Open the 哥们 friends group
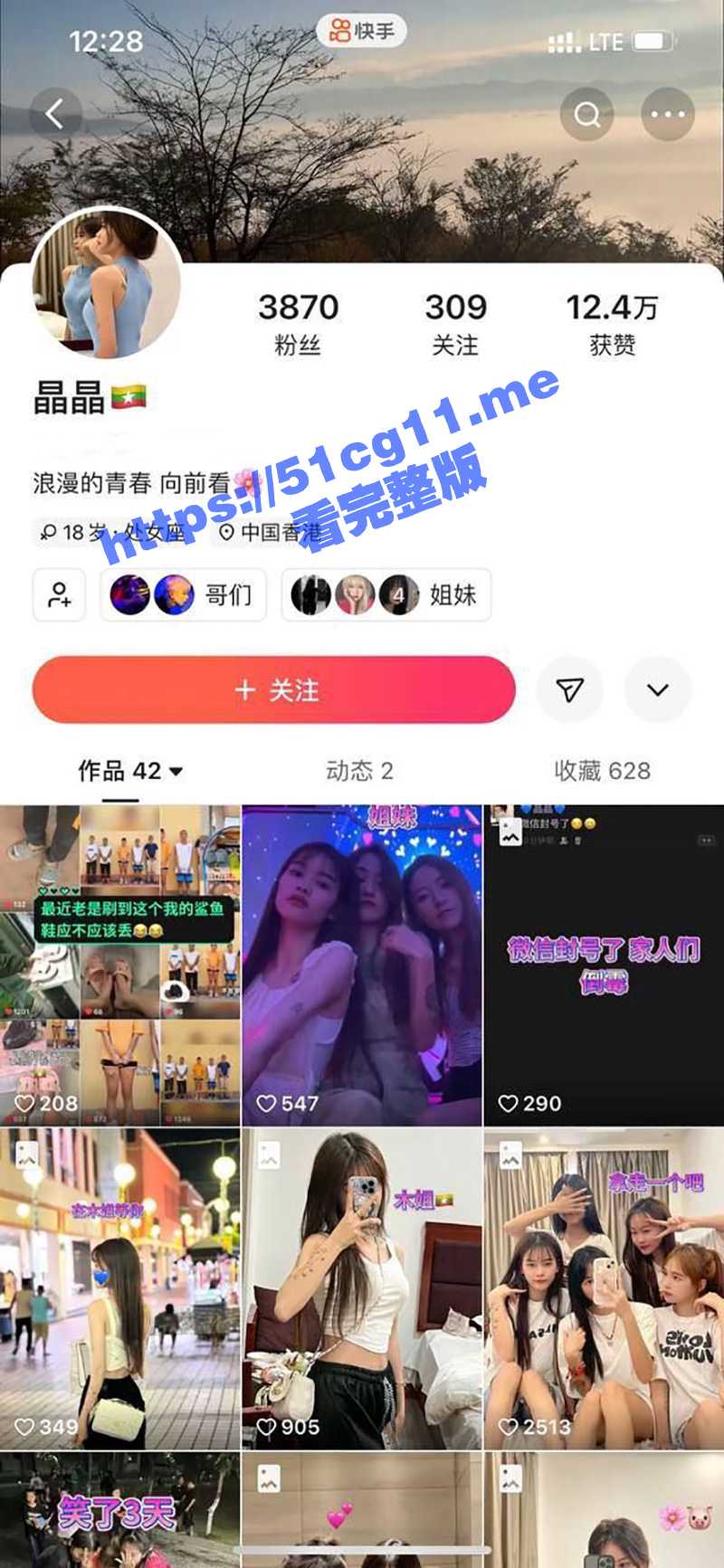 click(184, 595)
